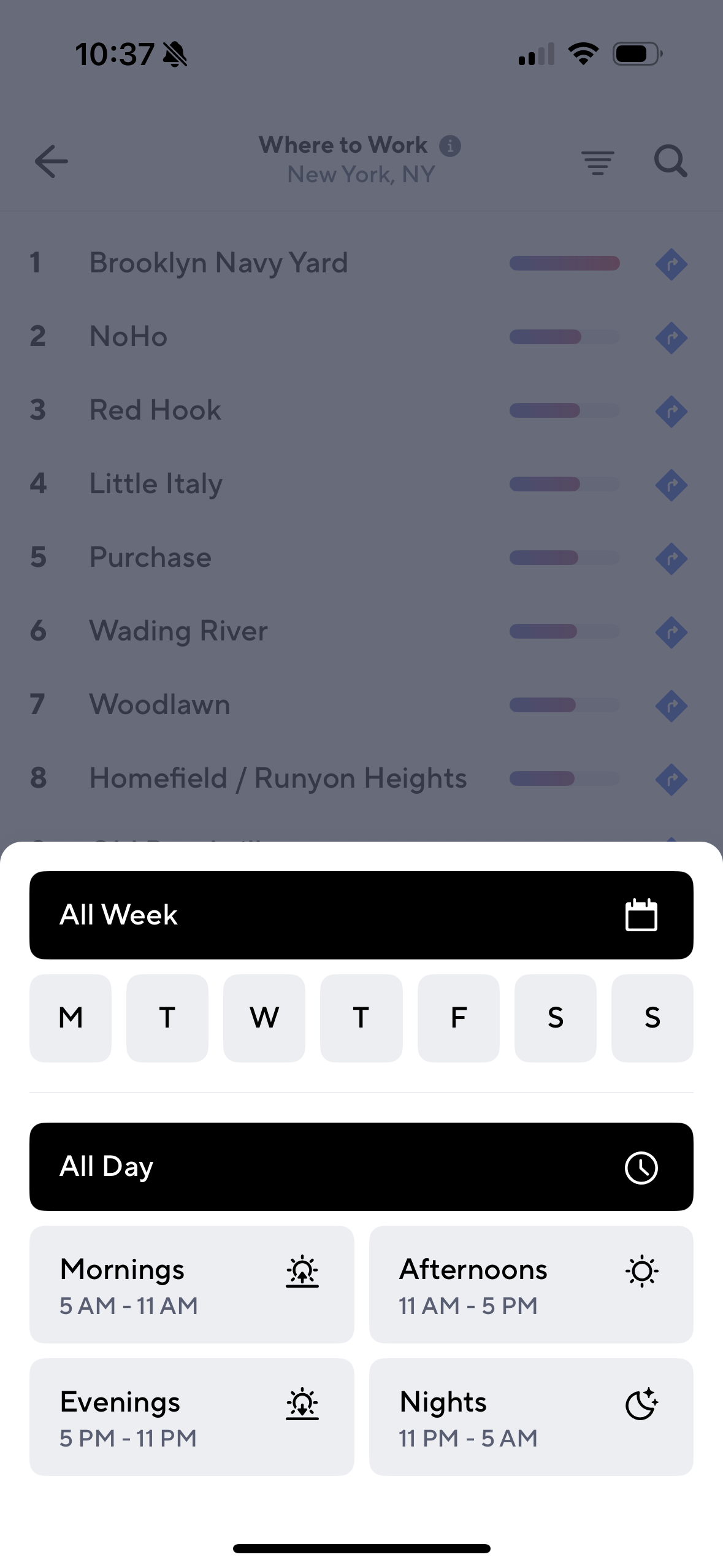Select Friday with the F button

[x=458, y=1018]
